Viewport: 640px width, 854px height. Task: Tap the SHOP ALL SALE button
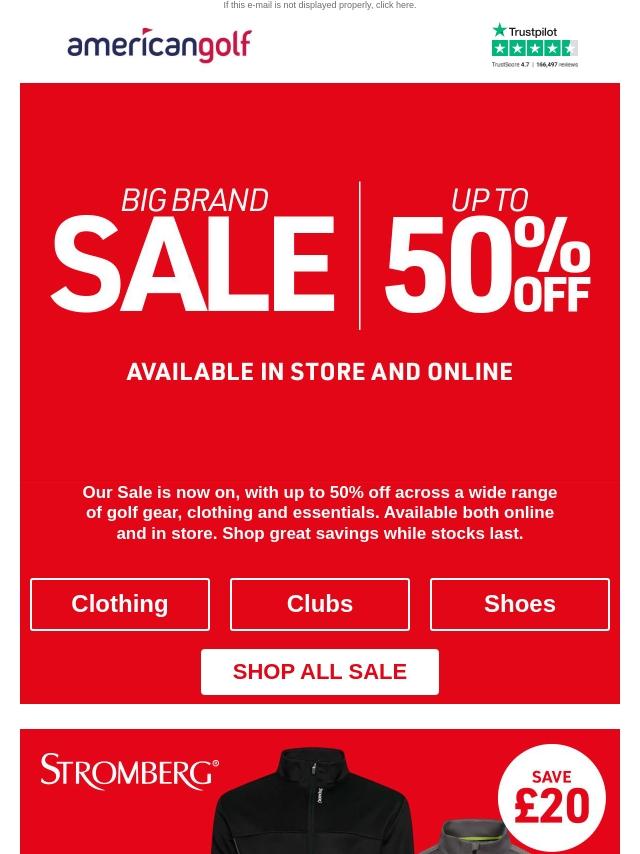coord(320,671)
